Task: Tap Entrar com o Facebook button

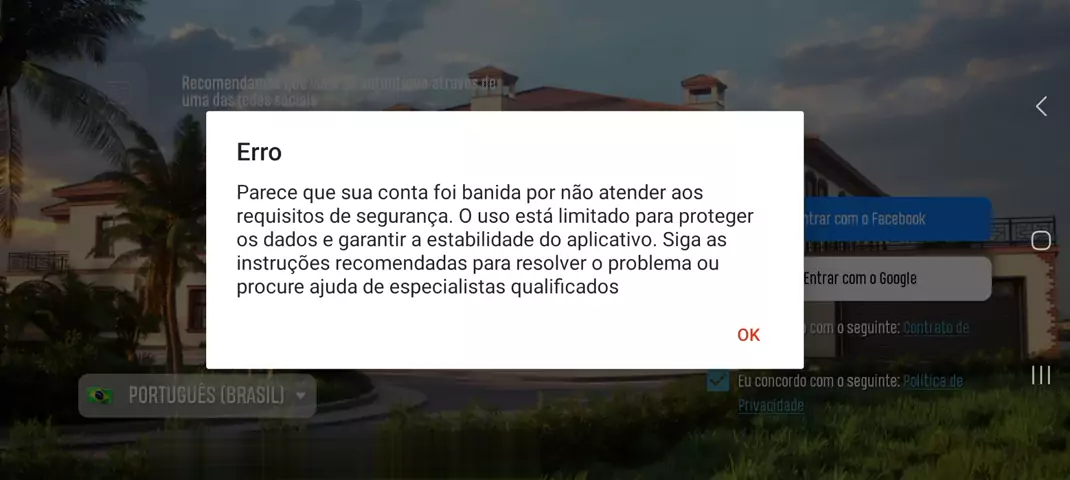Action: pos(897,218)
